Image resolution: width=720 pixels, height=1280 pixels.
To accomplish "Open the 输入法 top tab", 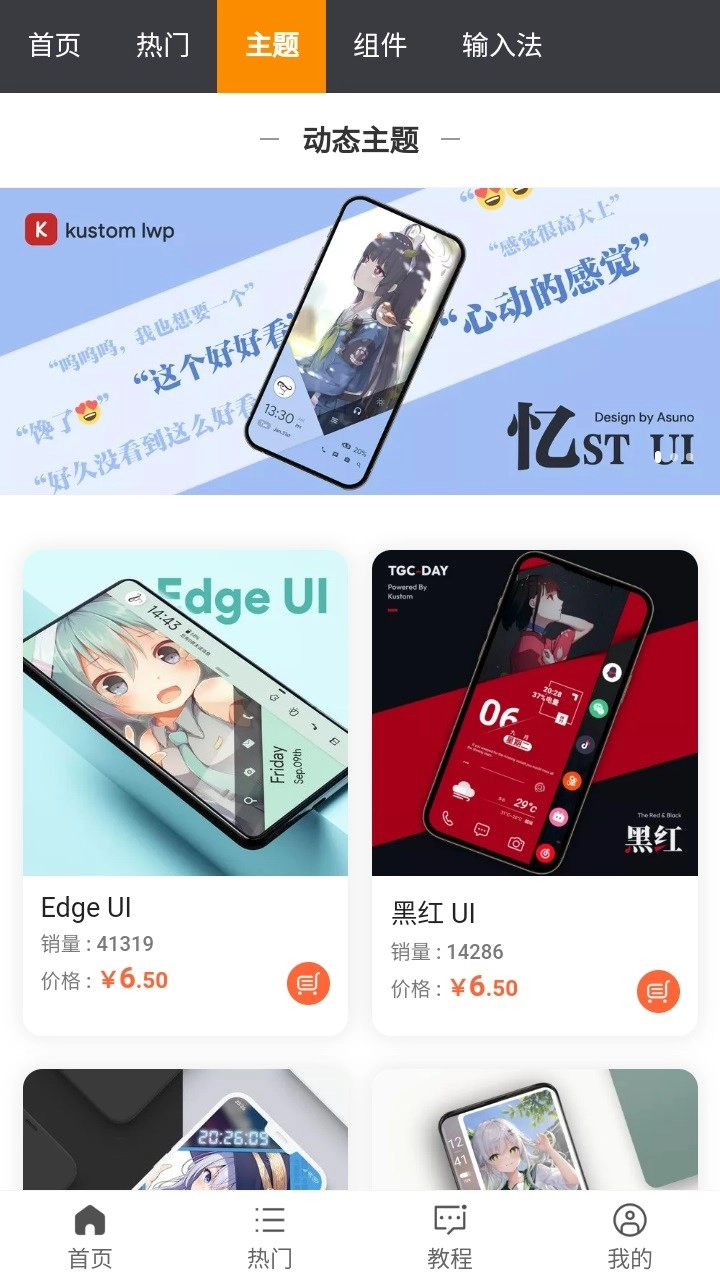I will [x=501, y=46].
